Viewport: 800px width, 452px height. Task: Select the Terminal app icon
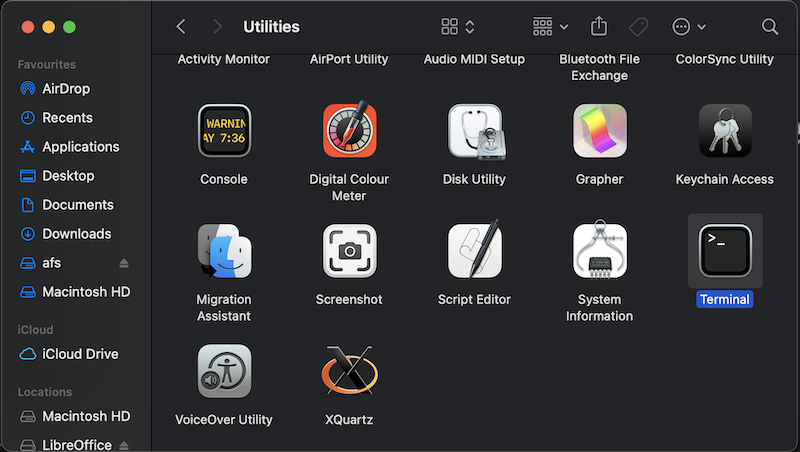(x=725, y=251)
